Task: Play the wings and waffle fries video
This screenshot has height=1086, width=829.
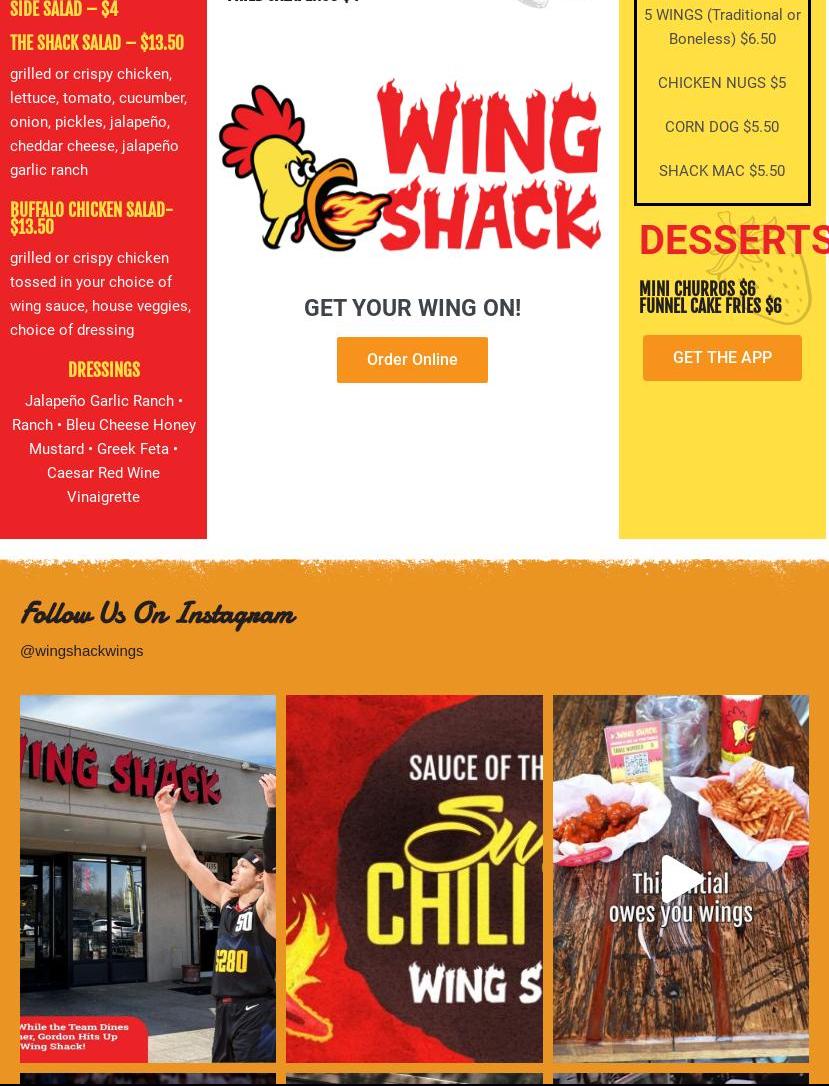Action: point(681,878)
